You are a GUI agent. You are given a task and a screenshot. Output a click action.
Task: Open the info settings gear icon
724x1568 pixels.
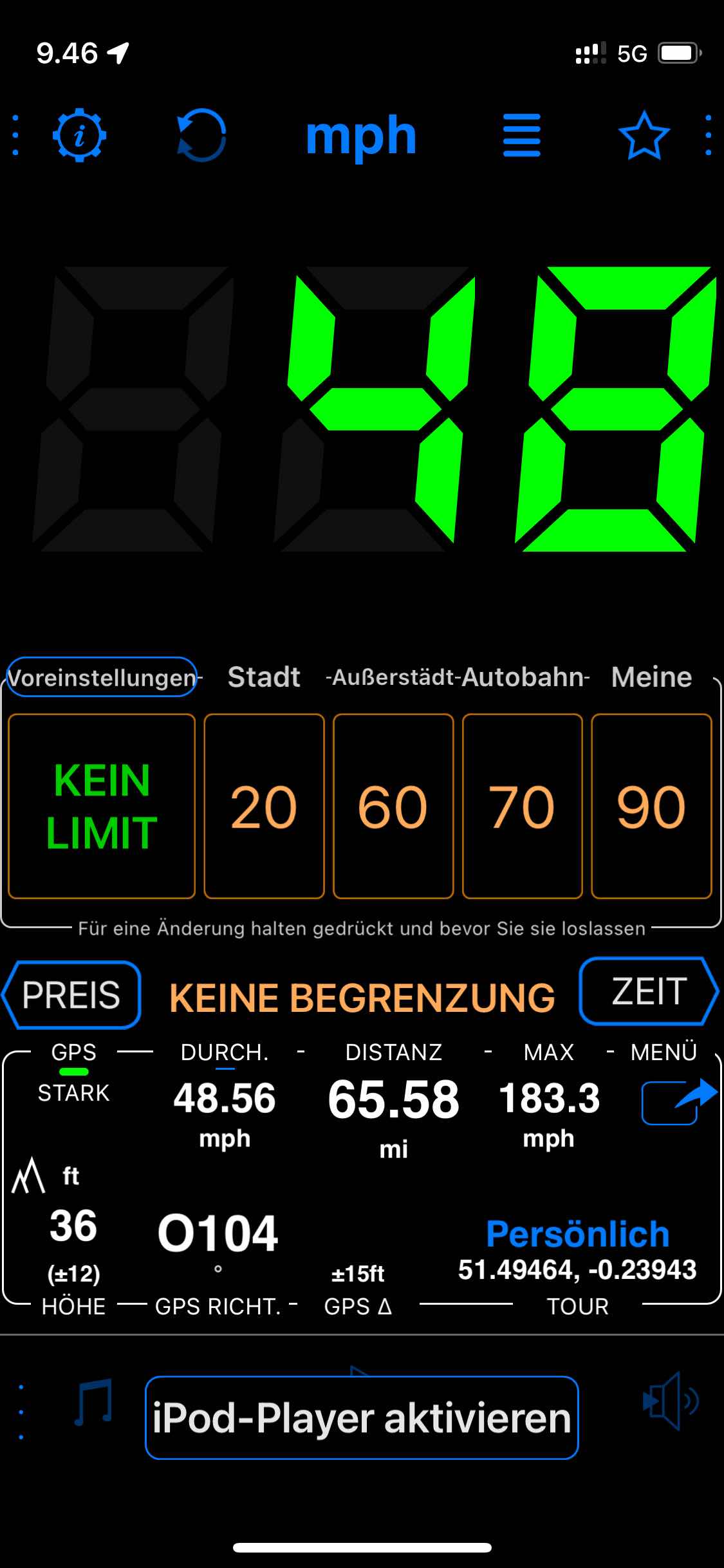79,135
